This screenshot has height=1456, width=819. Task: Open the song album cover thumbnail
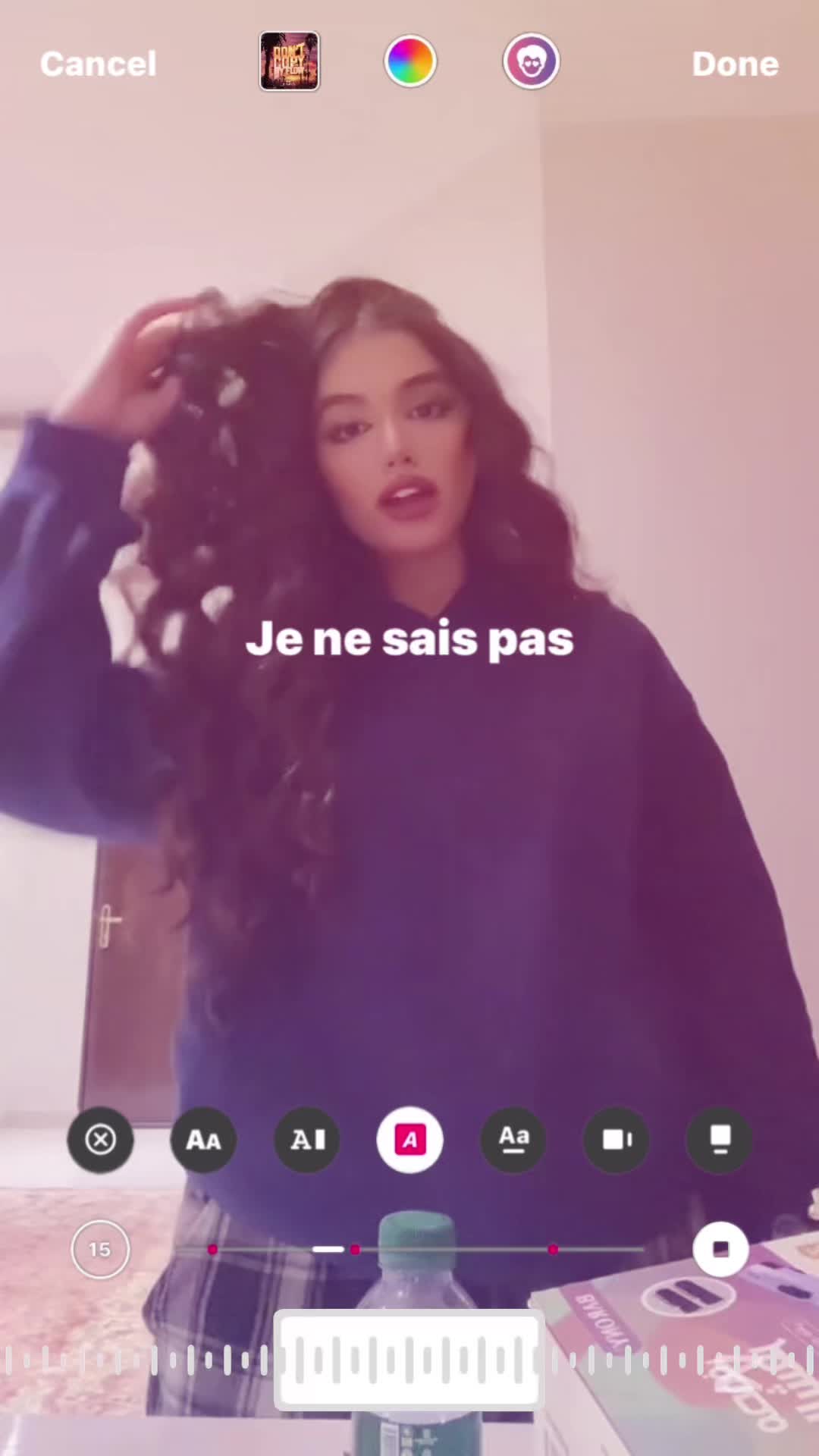pyautogui.click(x=289, y=61)
